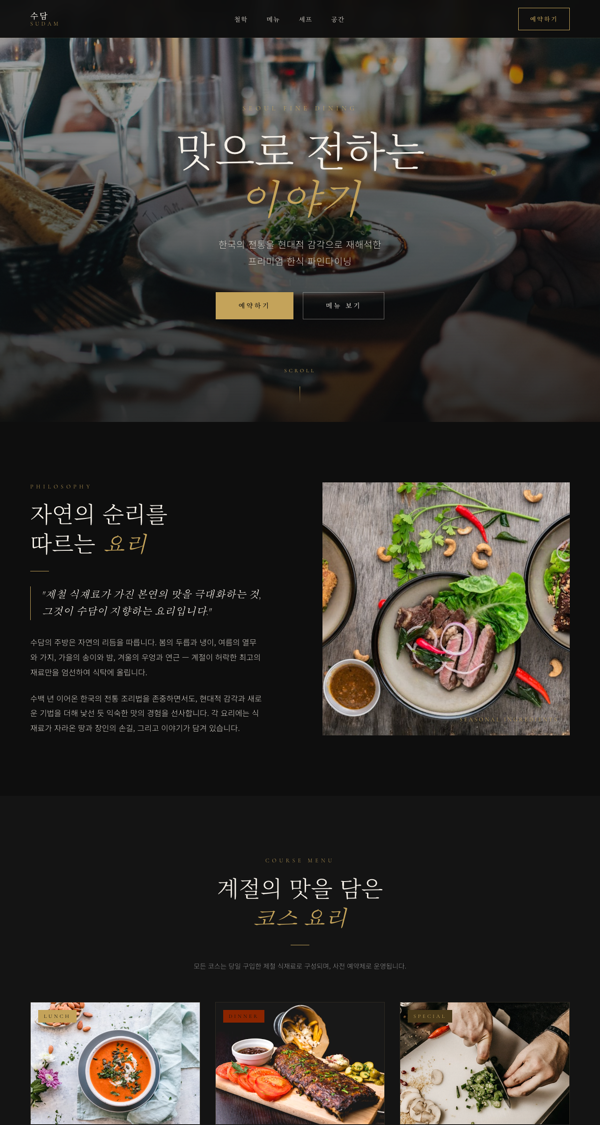The width and height of the screenshot is (600, 1125).
Task: Open the 철학 nav link
Action: [x=241, y=19]
